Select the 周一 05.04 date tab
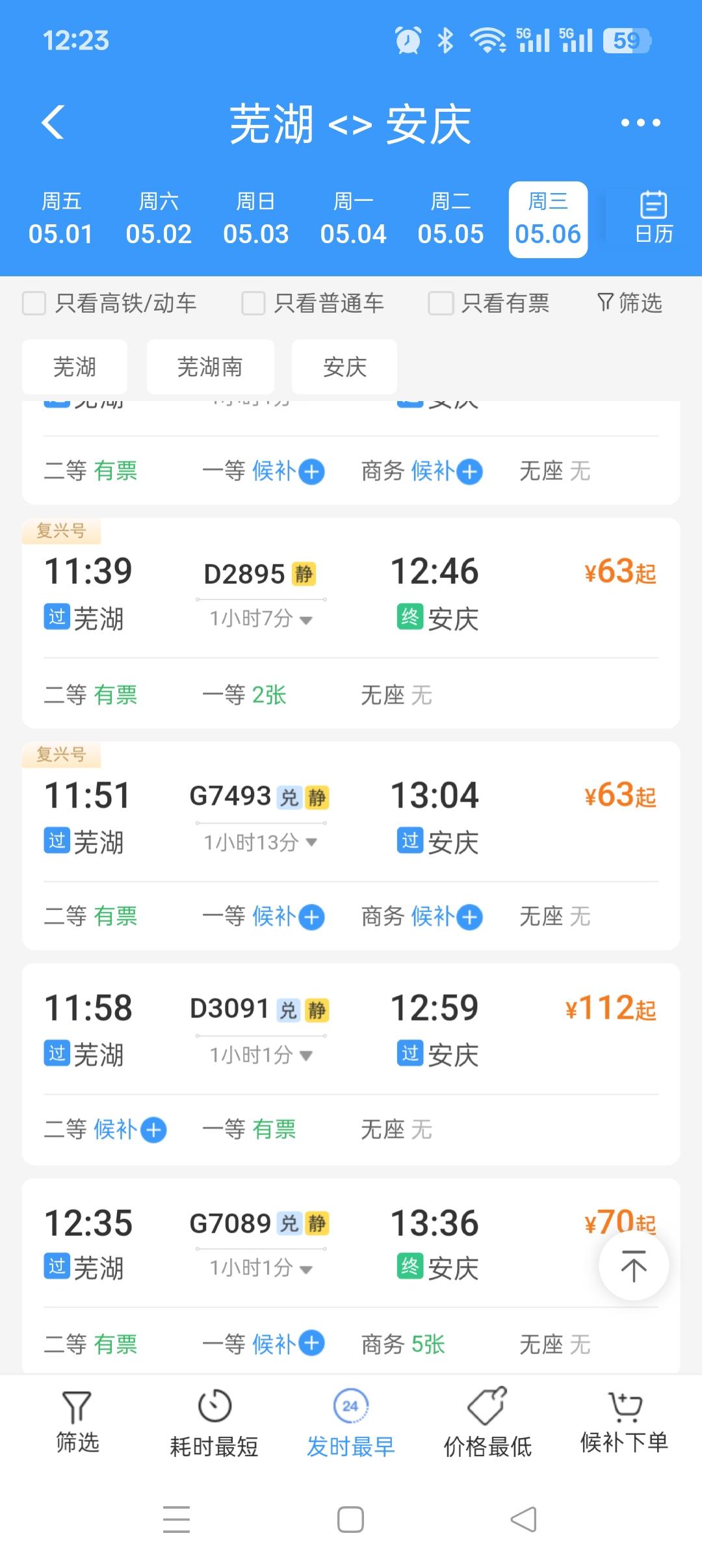702x1568 pixels. (354, 218)
